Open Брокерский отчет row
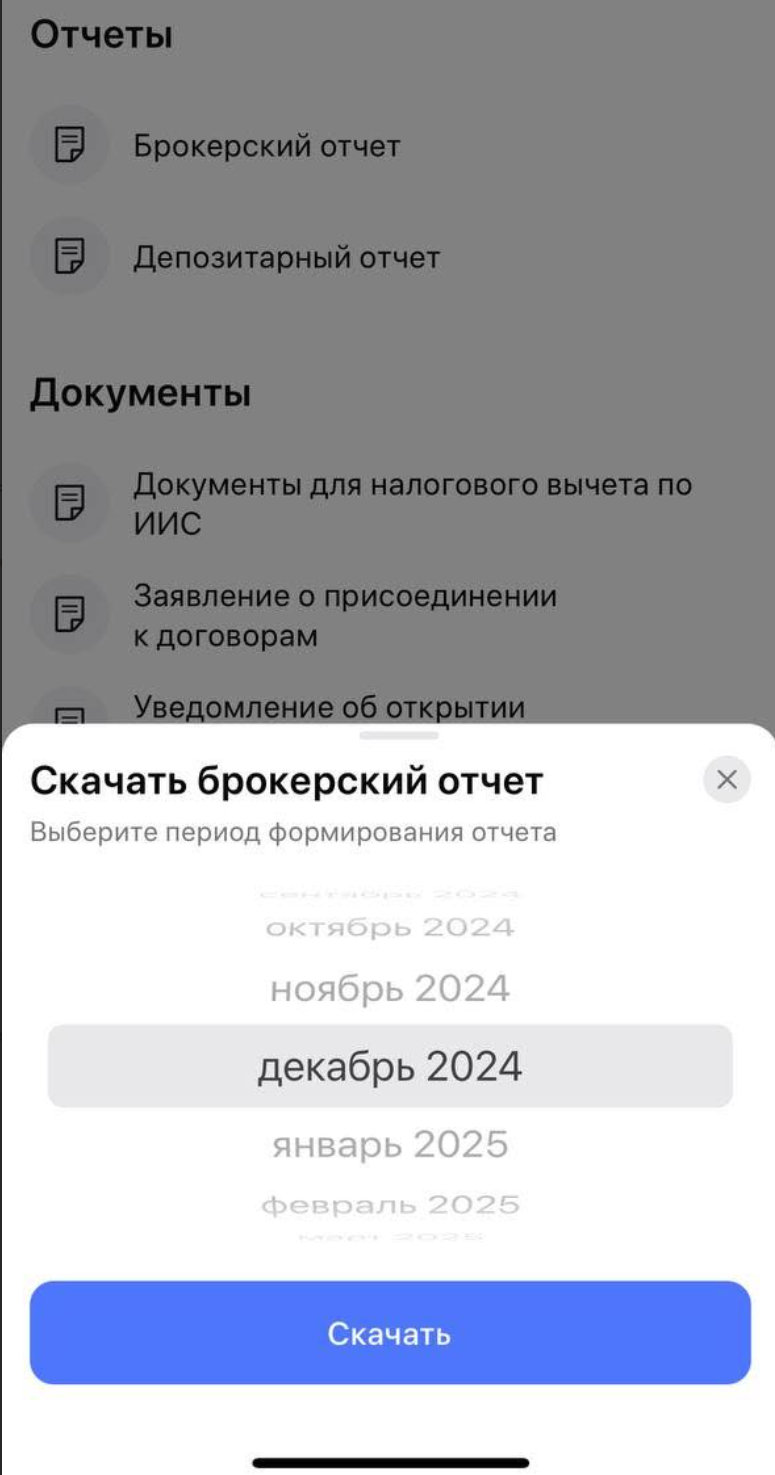This screenshot has height=1475, width=775. pyautogui.click(x=267, y=146)
